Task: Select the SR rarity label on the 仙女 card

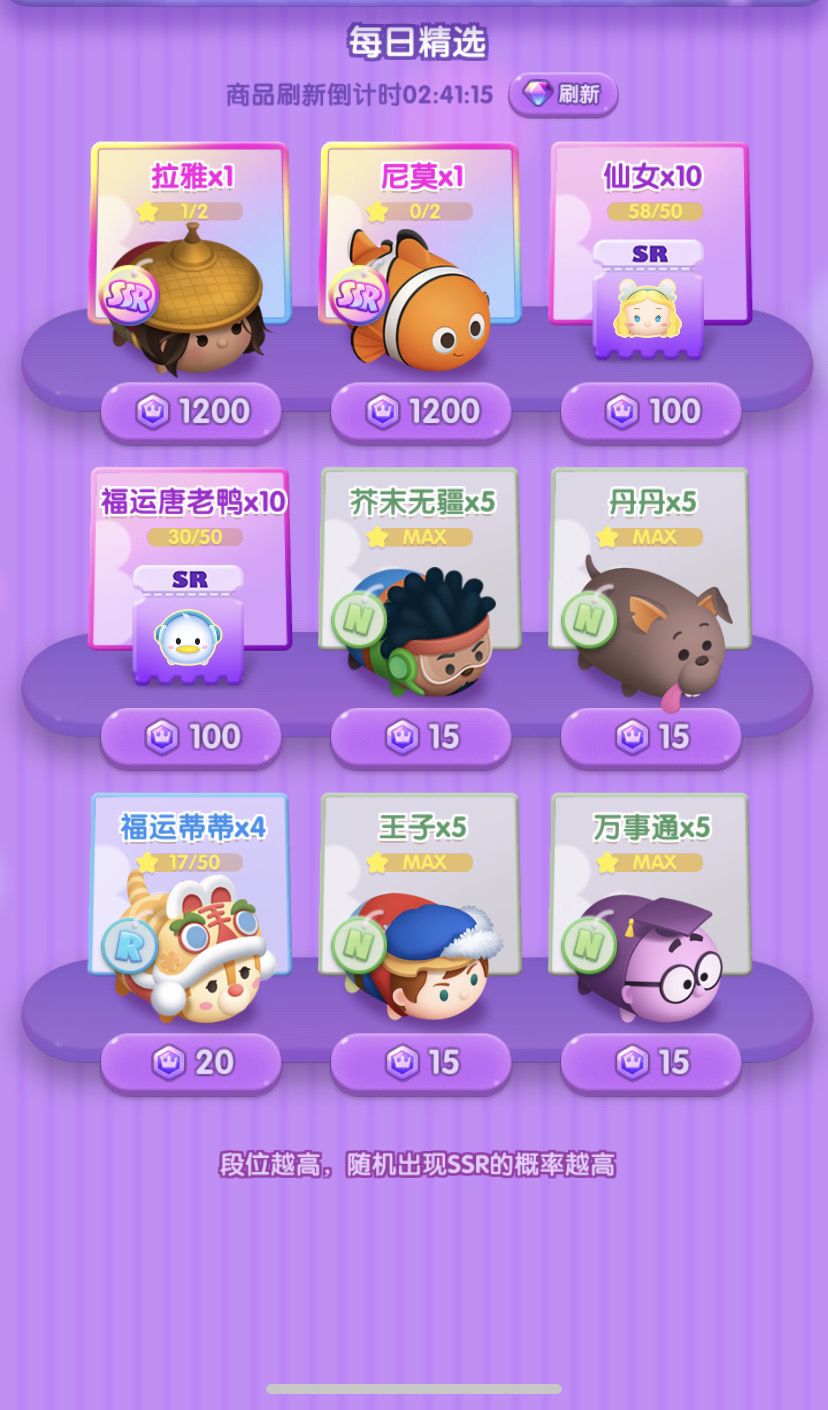Action: (650, 253)
